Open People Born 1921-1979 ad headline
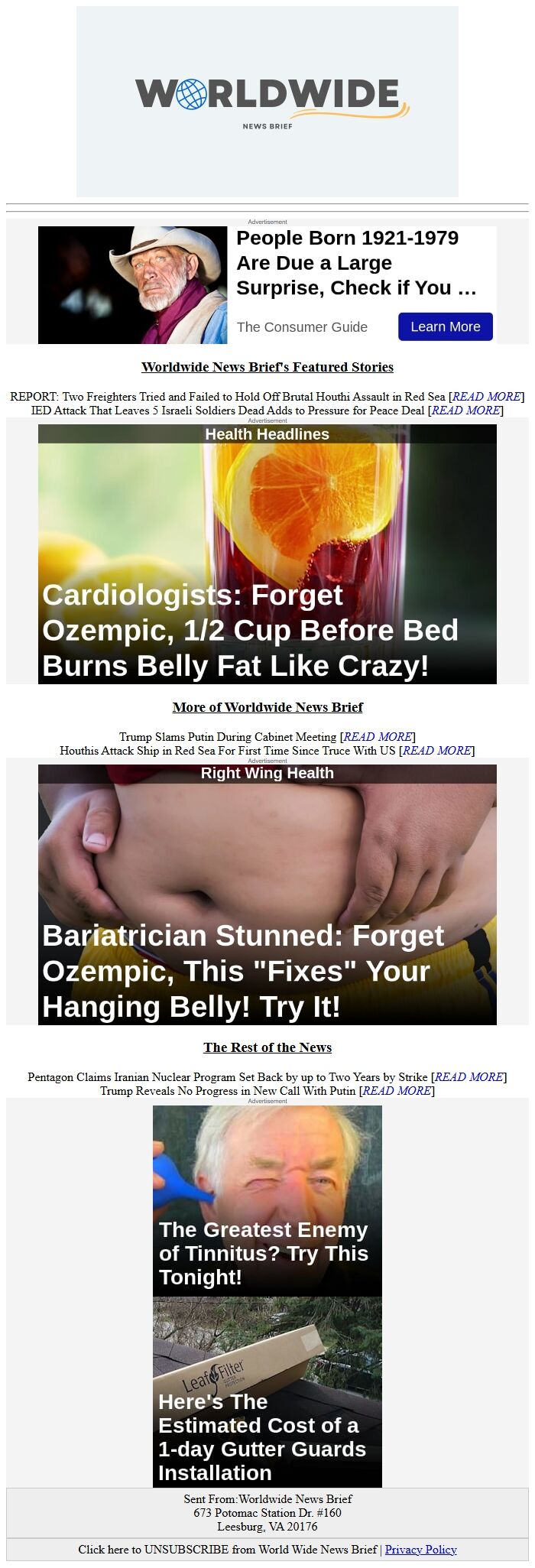The height and width of the screenshot is (1568, 535). 355,262
